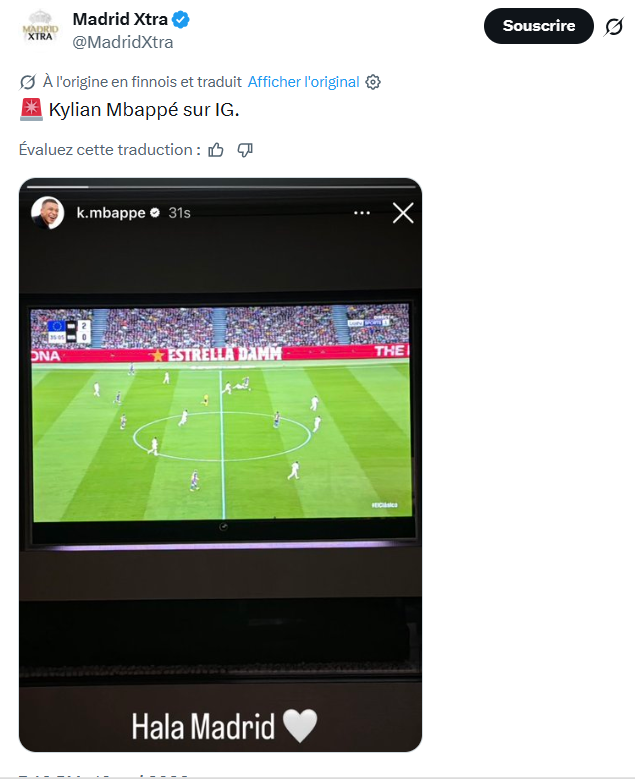This screenshot has width=635, height=780.
Task: Open the Grok icon beside Souscrire
Action: (x=614, y=26)
